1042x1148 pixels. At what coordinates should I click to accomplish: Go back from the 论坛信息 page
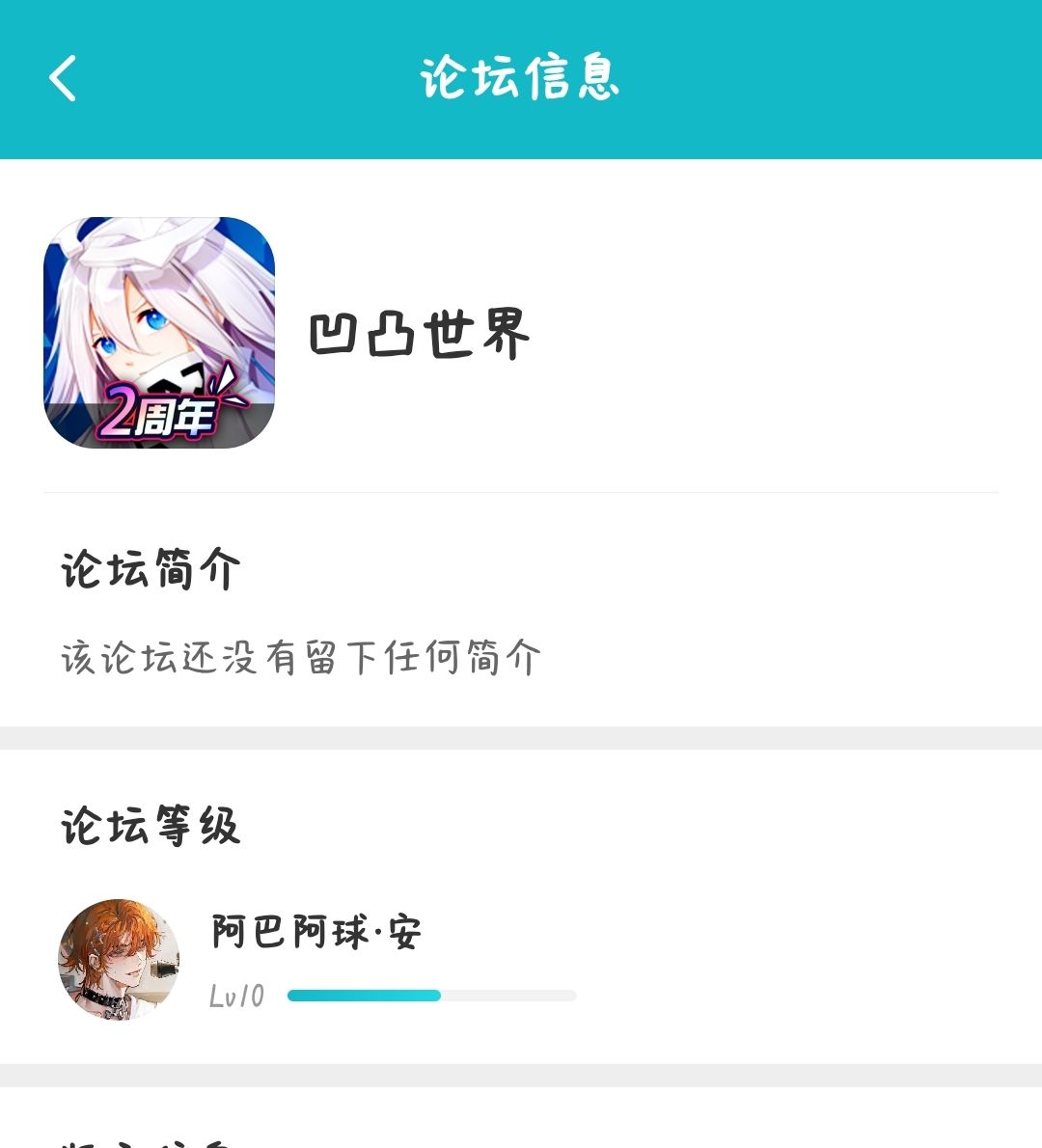63,78
